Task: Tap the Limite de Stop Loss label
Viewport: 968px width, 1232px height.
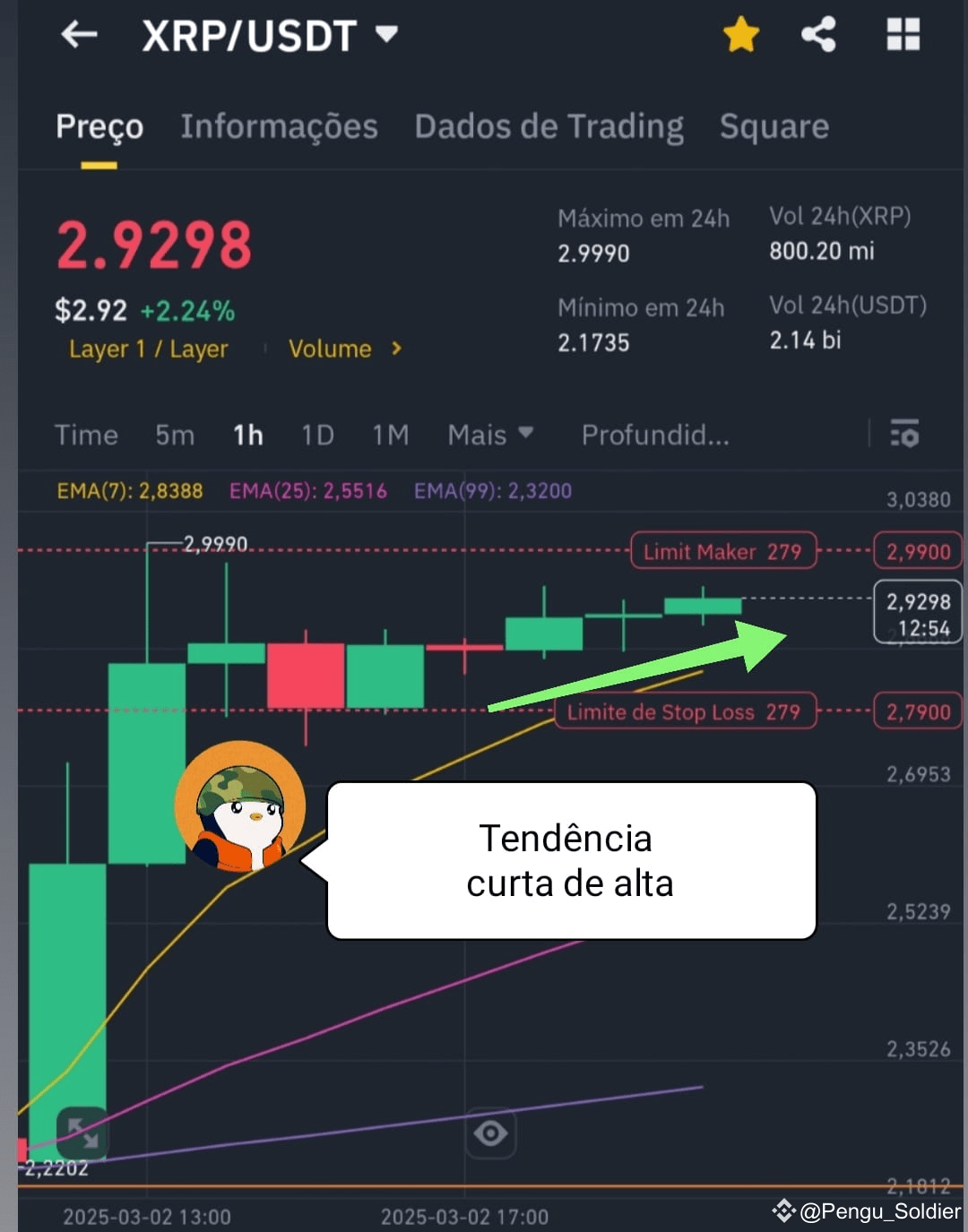Action: click(x=685, y=711)
